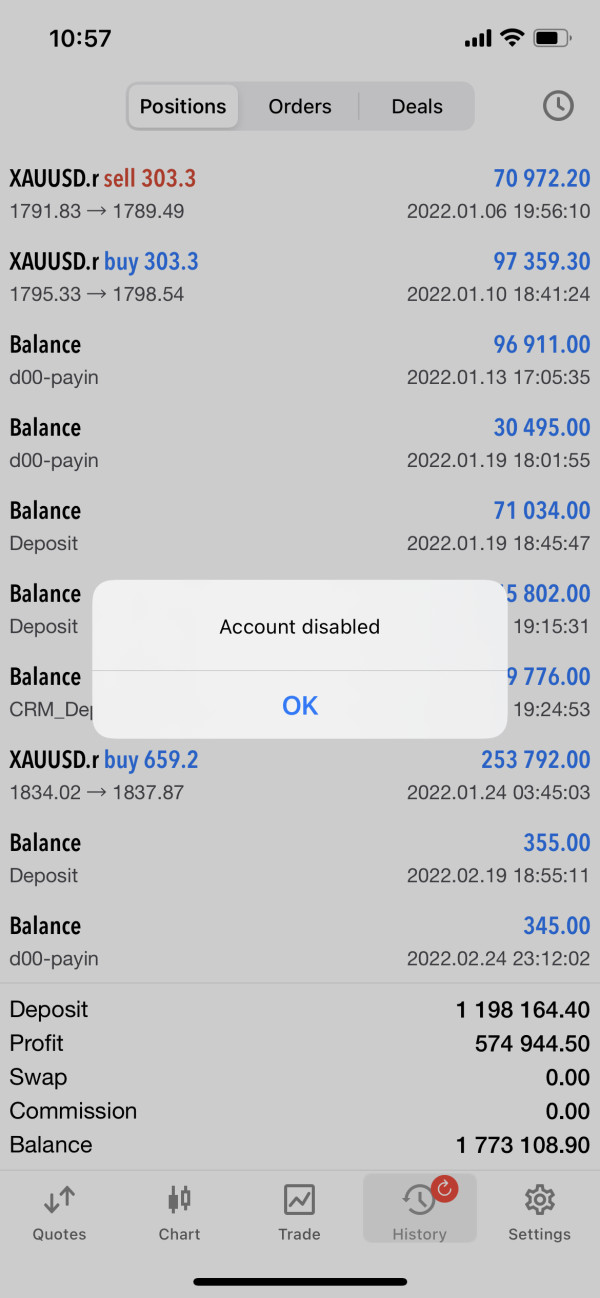
Task: Switch to the Deals segment
Action: point(417,106)
